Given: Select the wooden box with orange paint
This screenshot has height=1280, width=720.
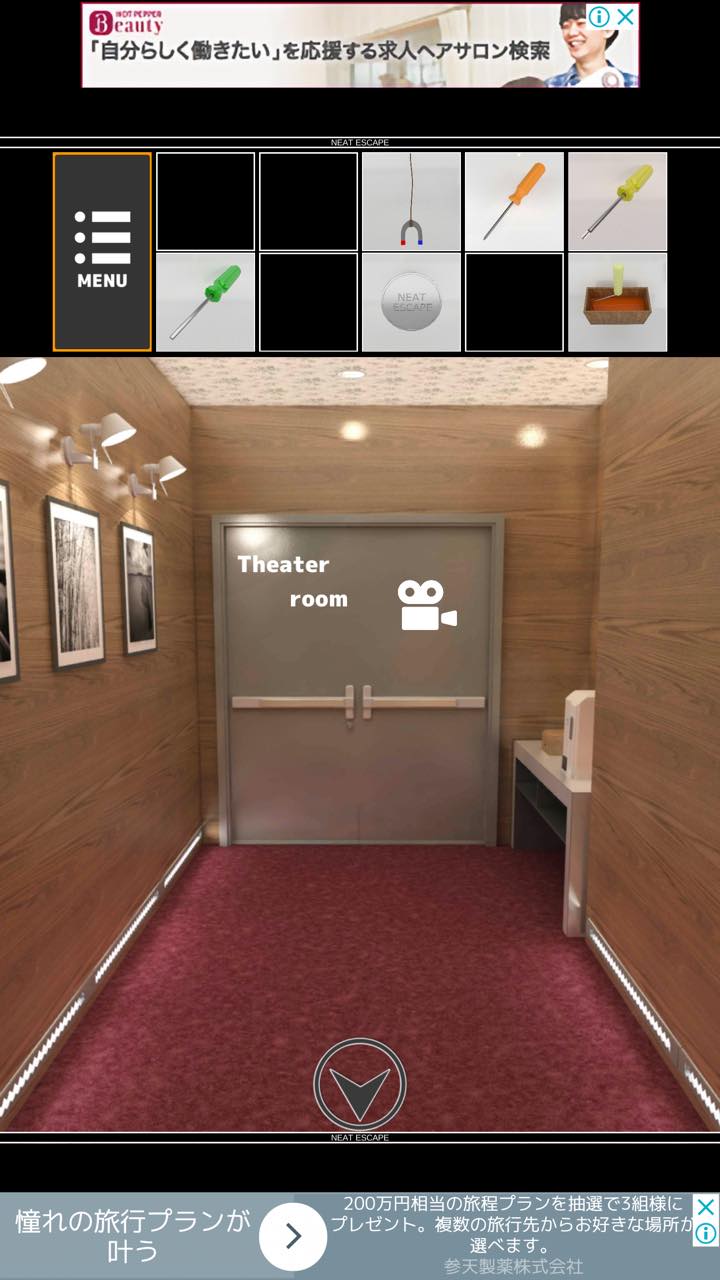Looking at the screenshot, I should point(617,302).
